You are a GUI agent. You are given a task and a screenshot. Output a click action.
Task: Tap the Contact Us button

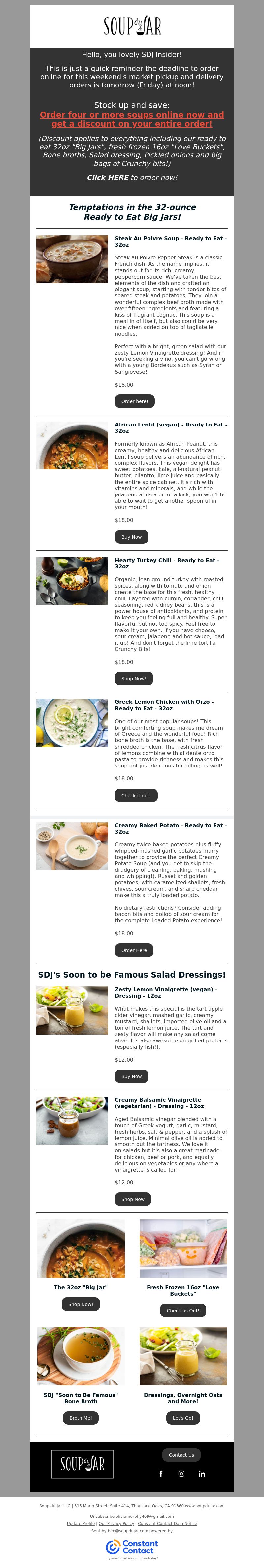181,1455
